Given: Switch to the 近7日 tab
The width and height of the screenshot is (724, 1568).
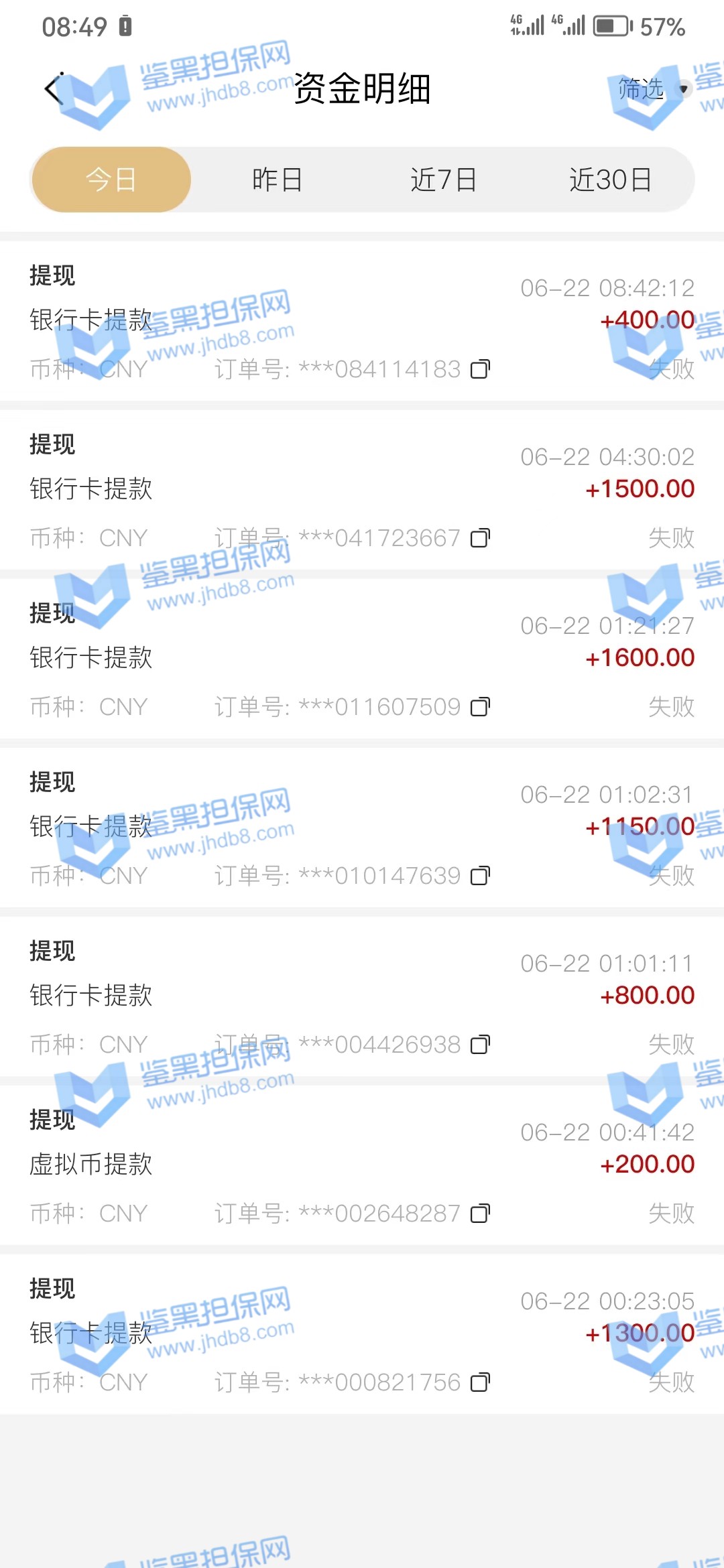Looking at the screenshot, I should pyautogui.click(x=443, y=180).
